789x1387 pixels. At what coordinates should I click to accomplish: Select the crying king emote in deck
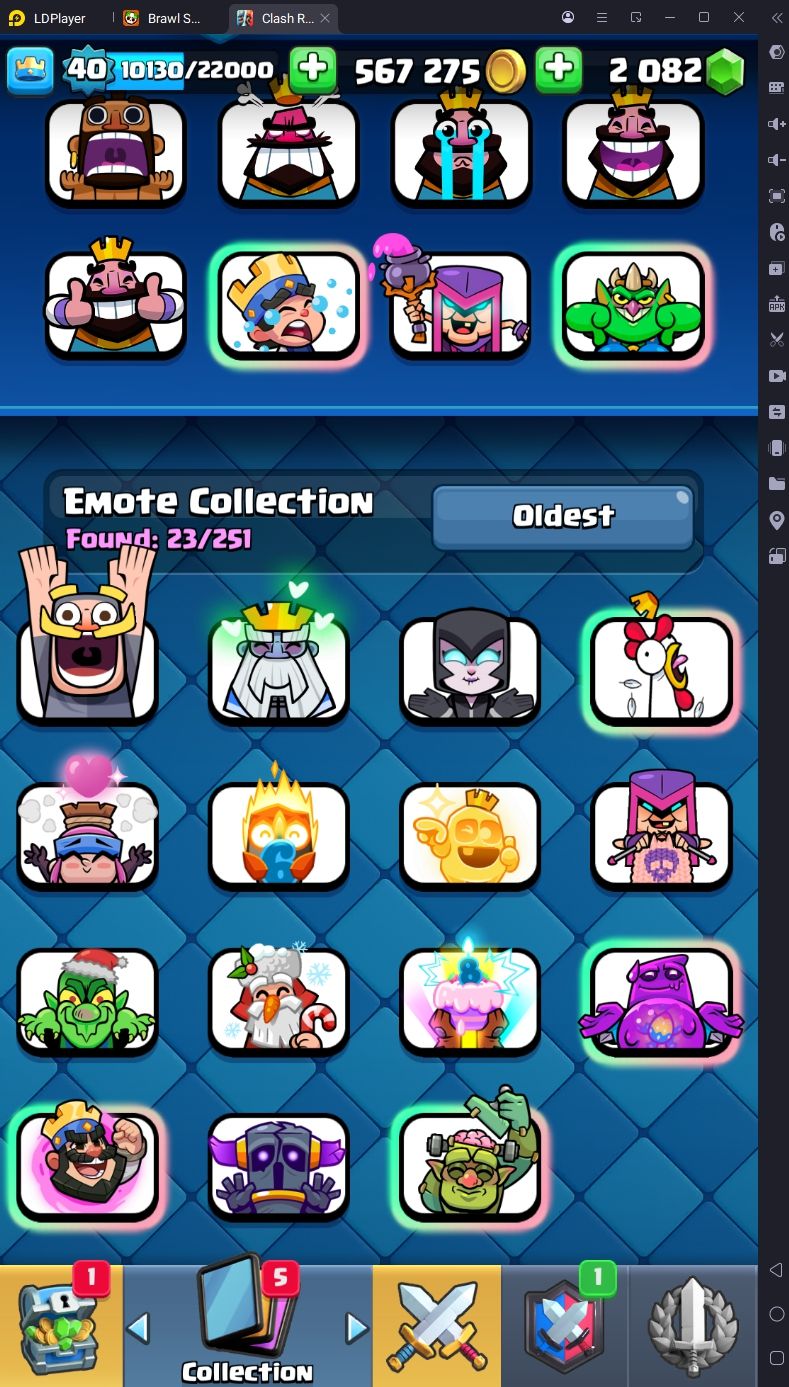coord(462,154)
